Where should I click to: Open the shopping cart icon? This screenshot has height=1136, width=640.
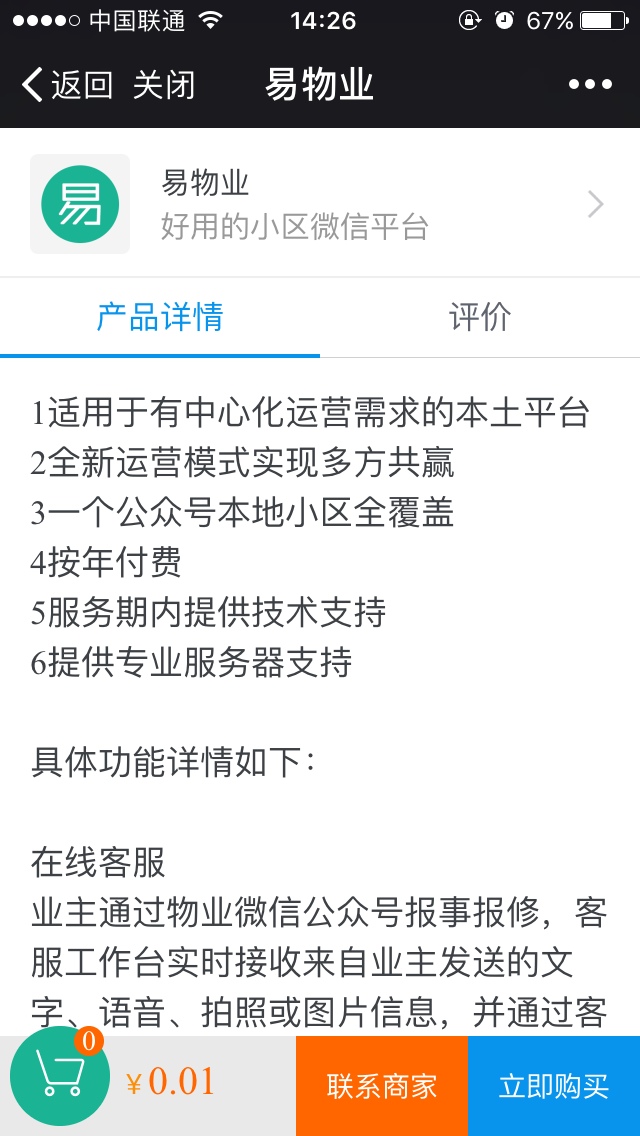60,1075
